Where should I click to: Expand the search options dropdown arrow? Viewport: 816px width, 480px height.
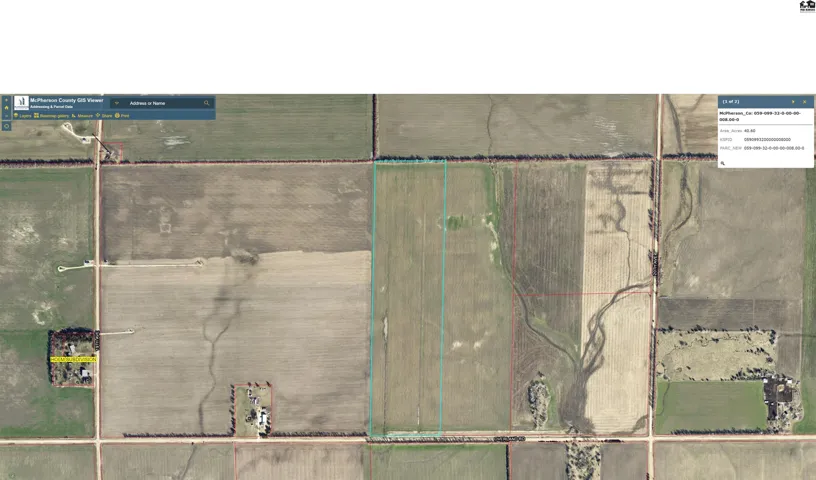[x=116, y=103]
